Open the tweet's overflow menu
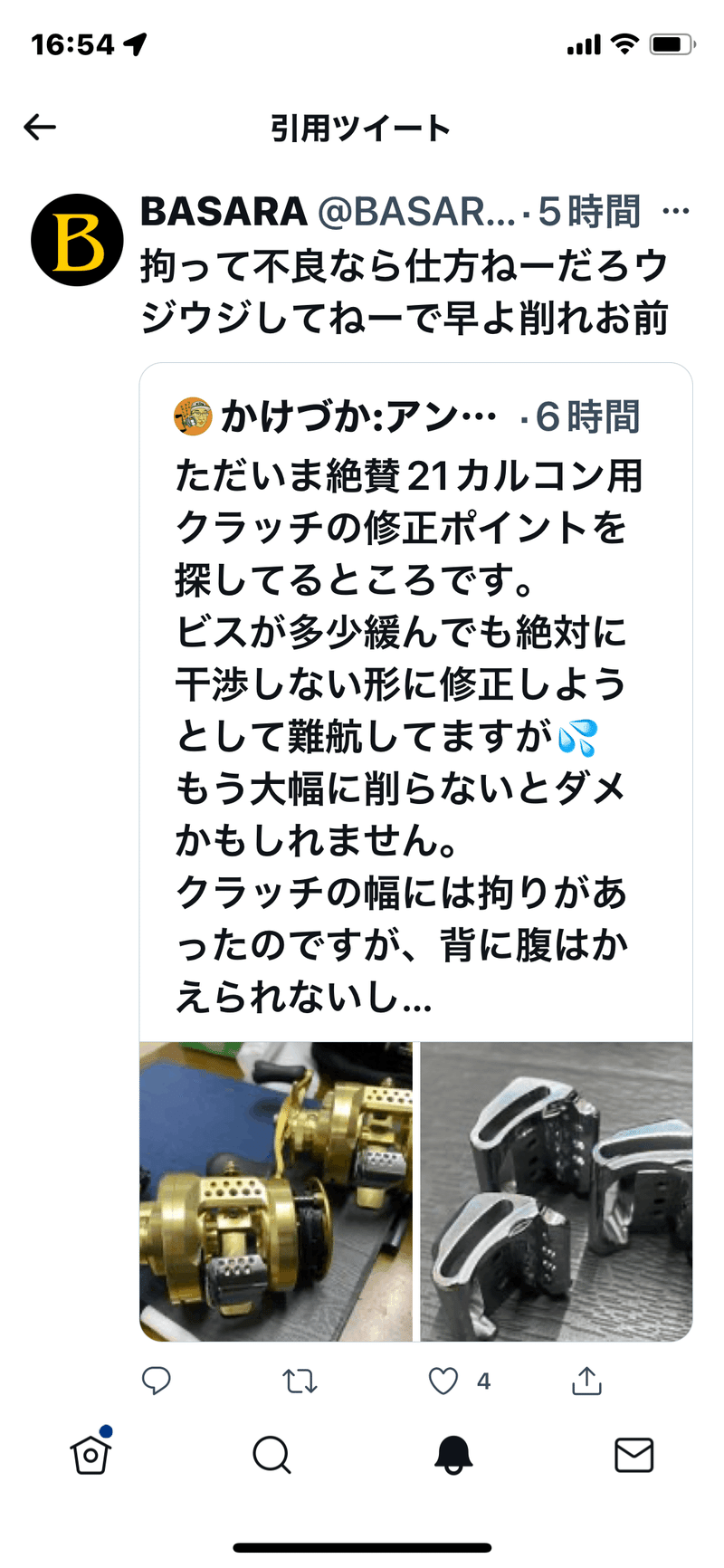The image size is (724, 1568). [675, 212]
